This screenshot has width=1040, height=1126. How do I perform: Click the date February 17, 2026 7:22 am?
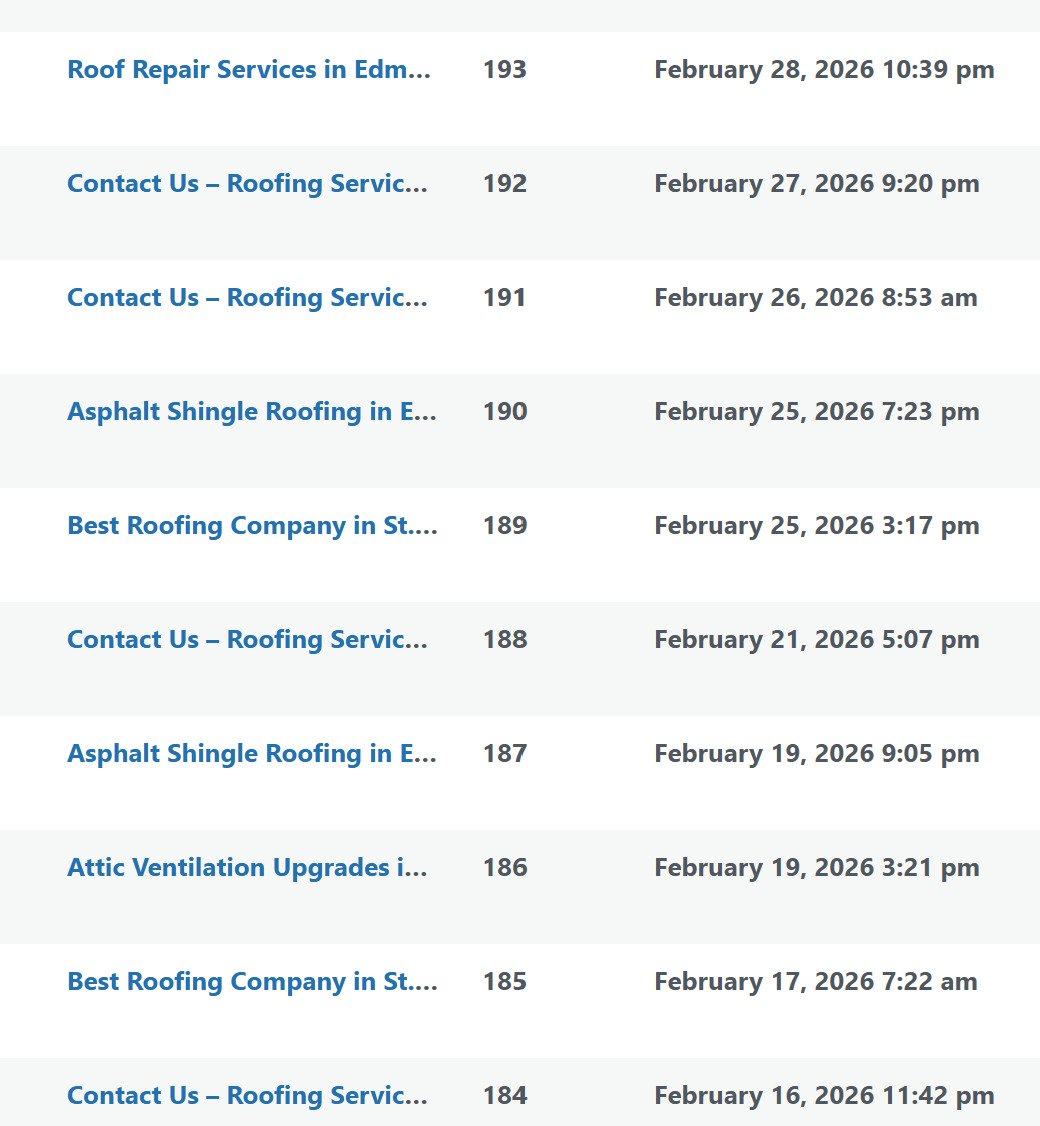[816, 981]
